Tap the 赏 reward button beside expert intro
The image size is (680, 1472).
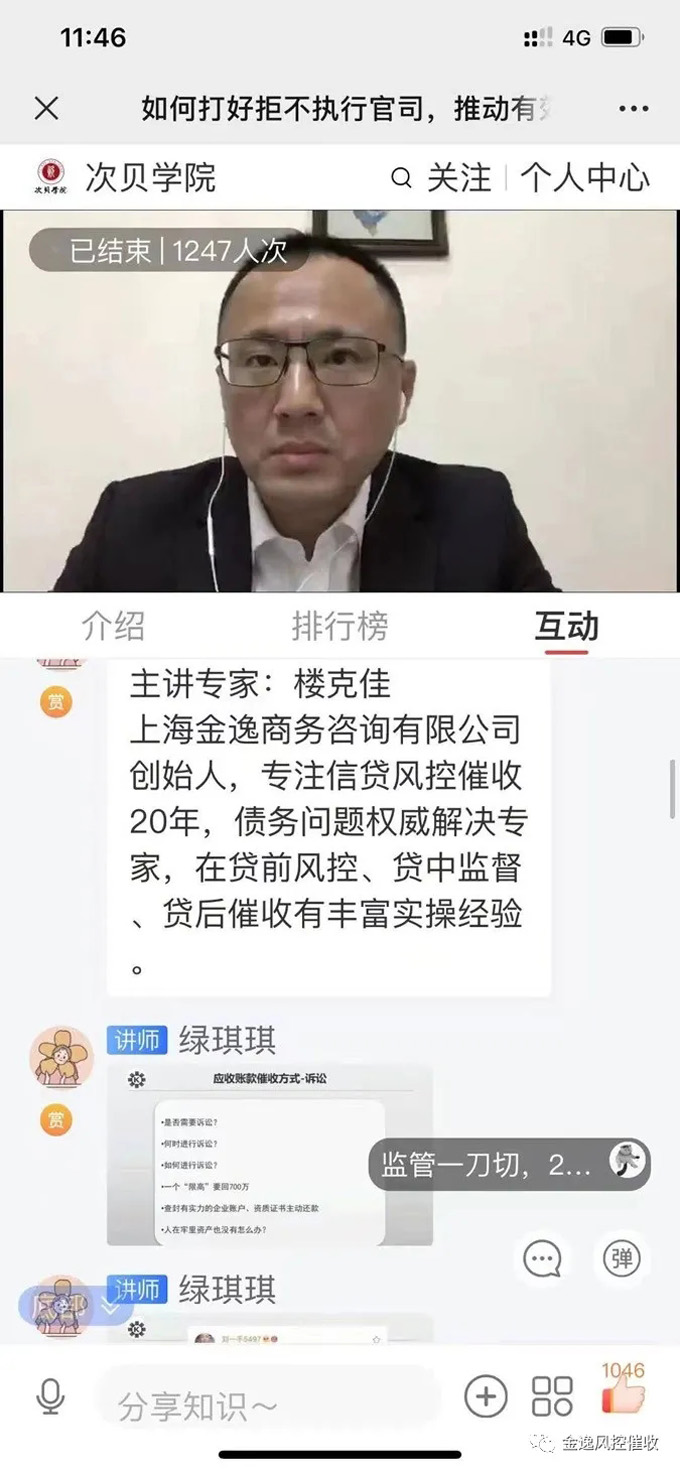(x=56, y=703)
